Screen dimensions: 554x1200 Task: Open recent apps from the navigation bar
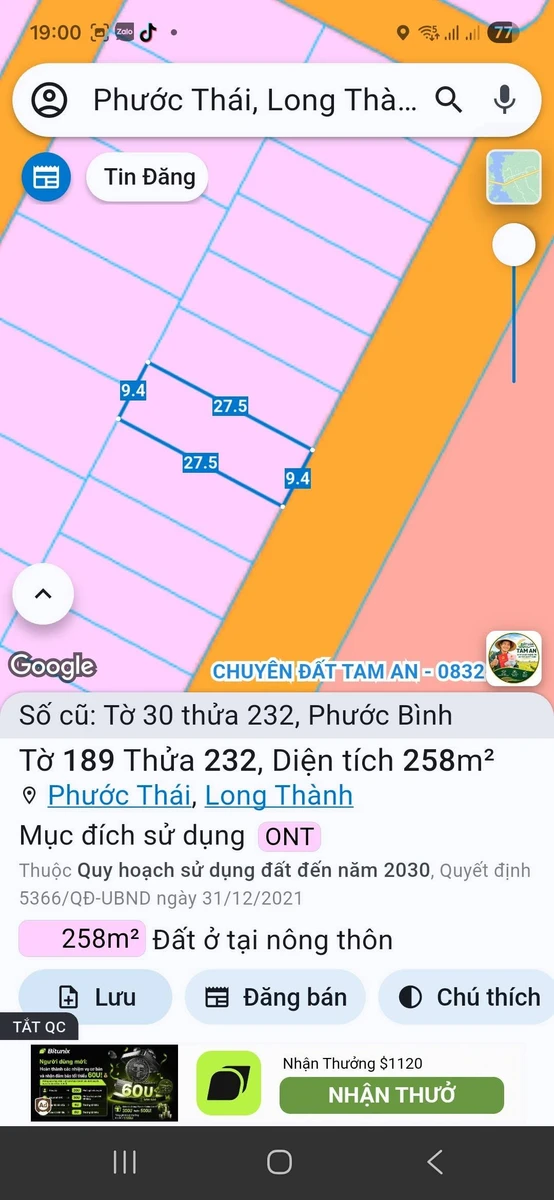(124, 1161)
